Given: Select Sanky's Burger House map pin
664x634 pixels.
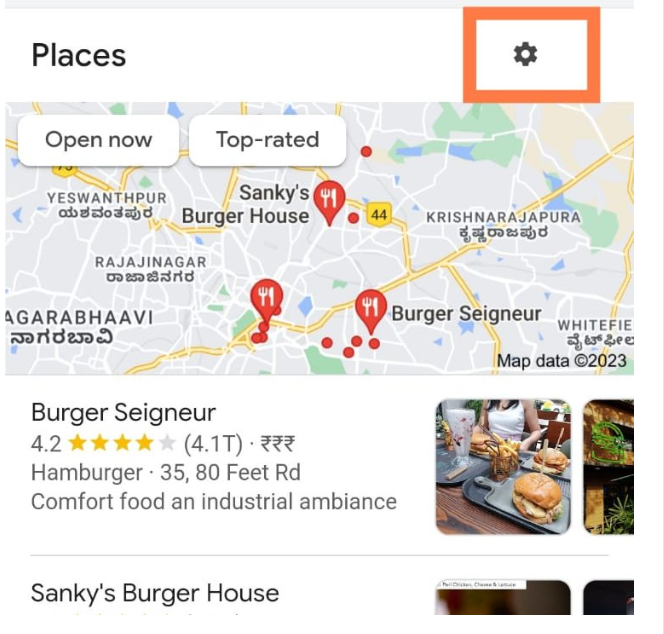Looking at the screenshot, I should pos(329,200).
